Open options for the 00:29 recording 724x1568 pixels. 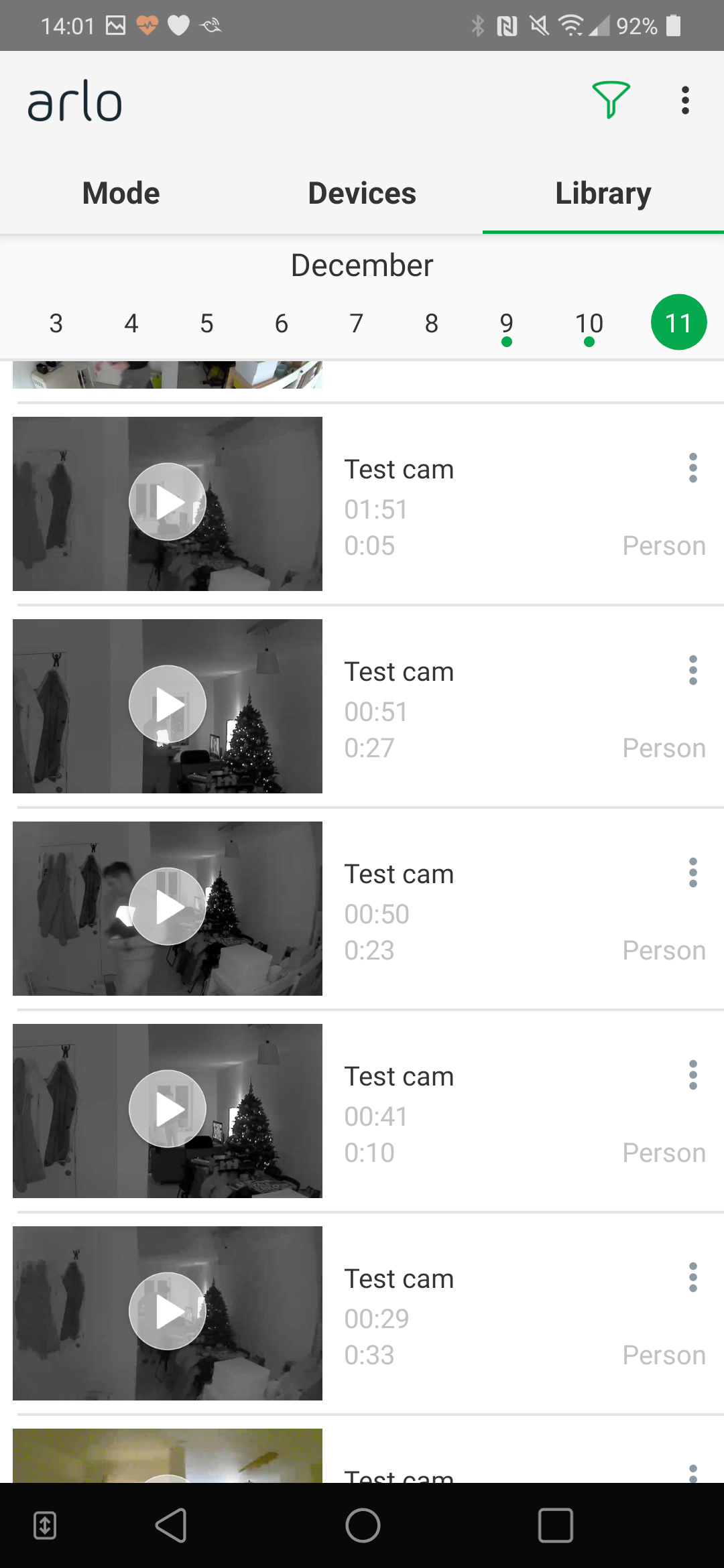[x=692, y=1277]
